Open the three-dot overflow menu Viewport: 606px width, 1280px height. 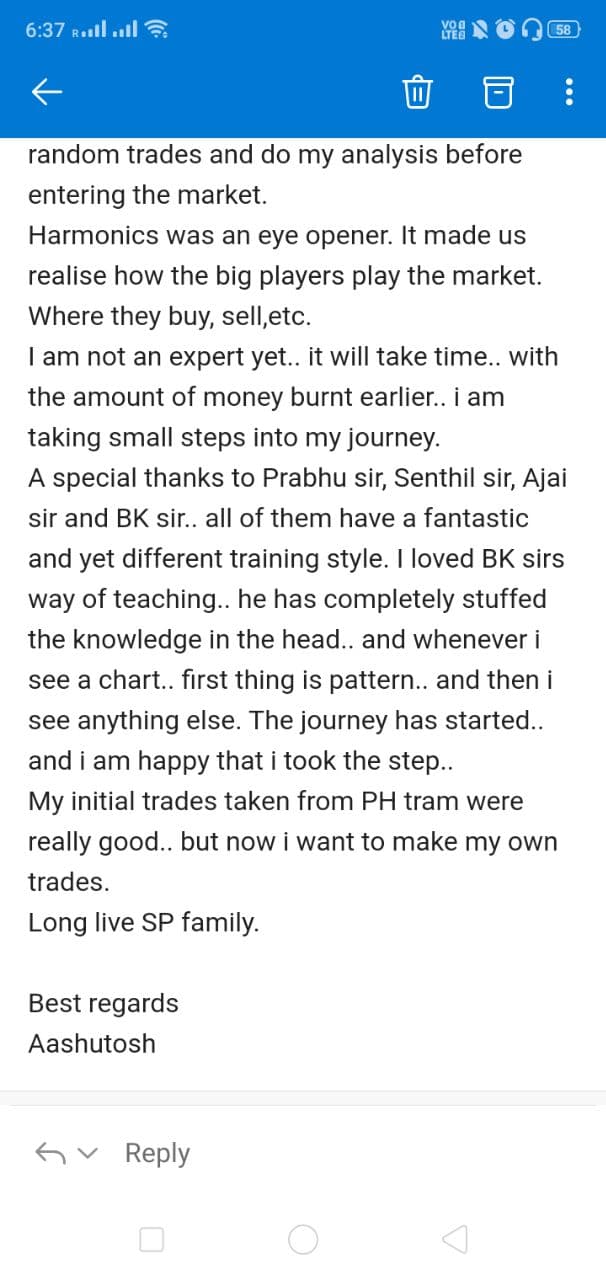point(569,93)
